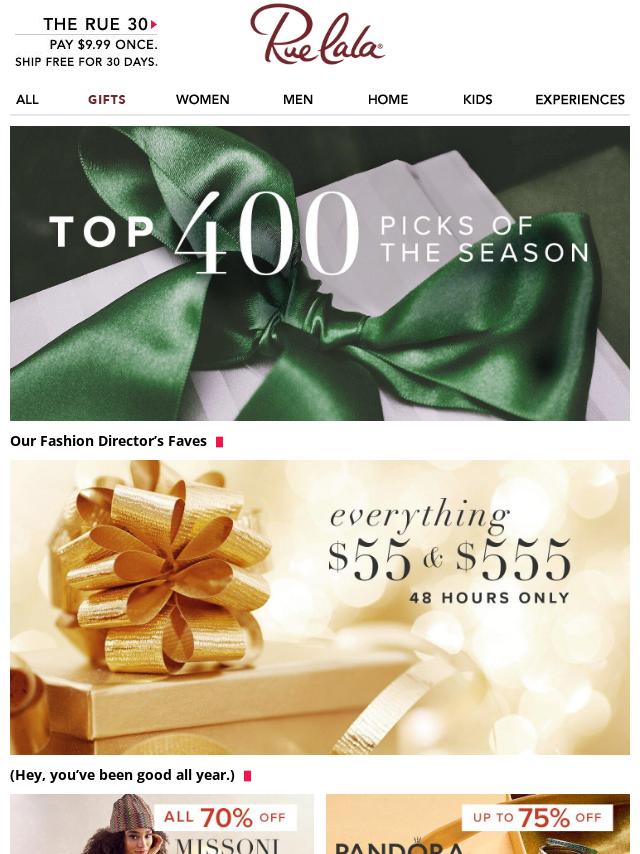This screenshot has width=640, height=854.
Task: Switch to the Kids category
Action: click(477, 100)
